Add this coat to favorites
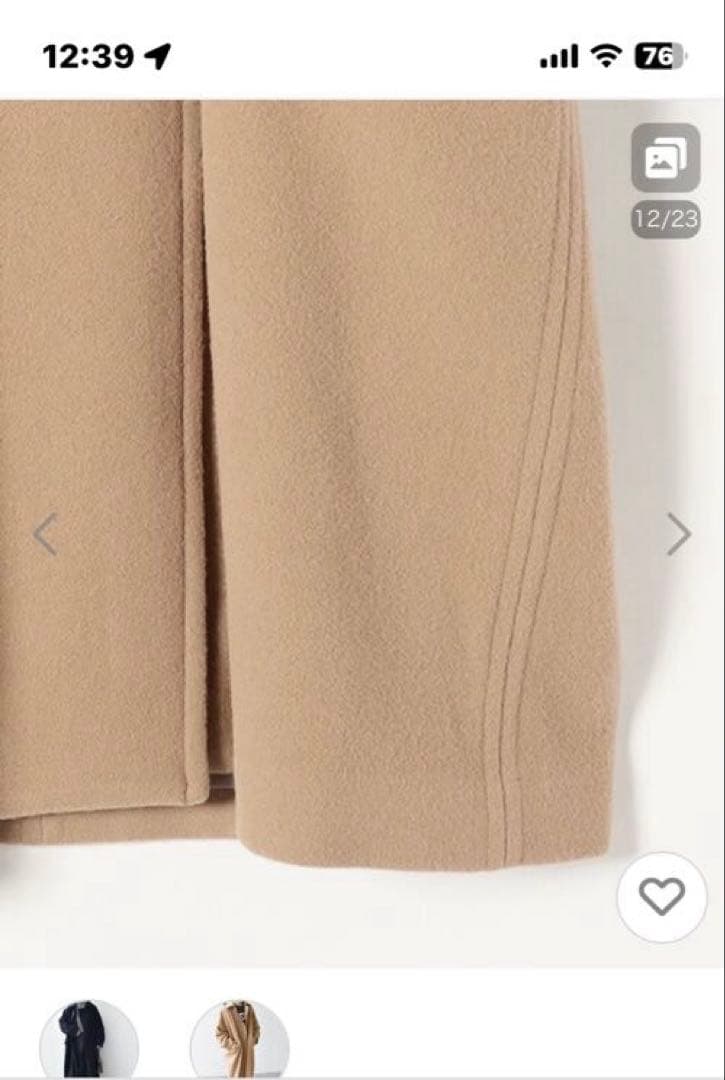The image size is (725, 1080). pyautogui.click(x=661, y=897)
